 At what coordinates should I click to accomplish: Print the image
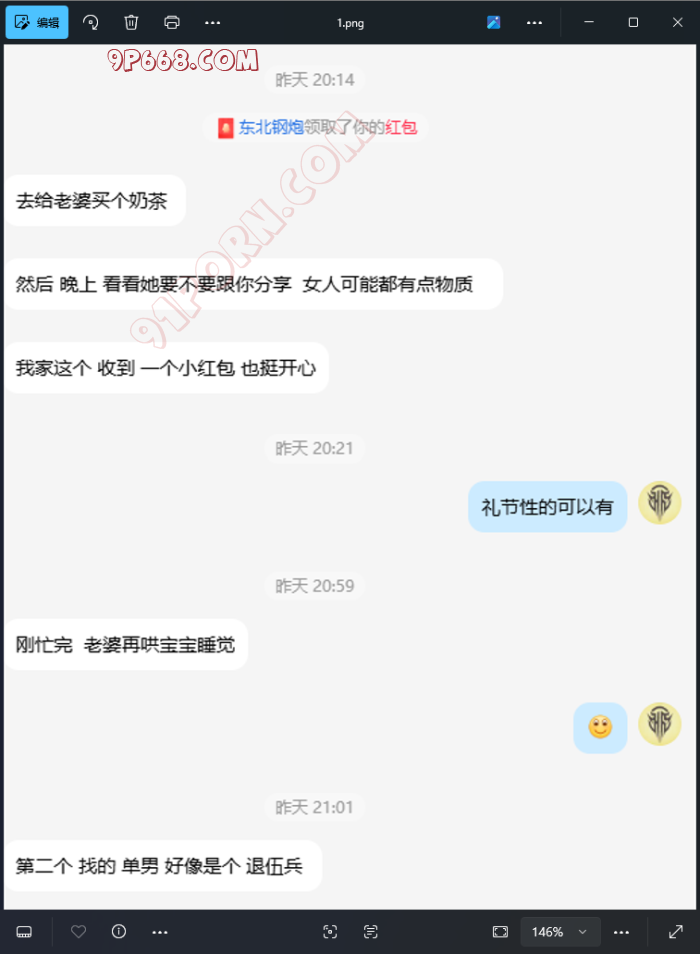[x=171, y=22]
